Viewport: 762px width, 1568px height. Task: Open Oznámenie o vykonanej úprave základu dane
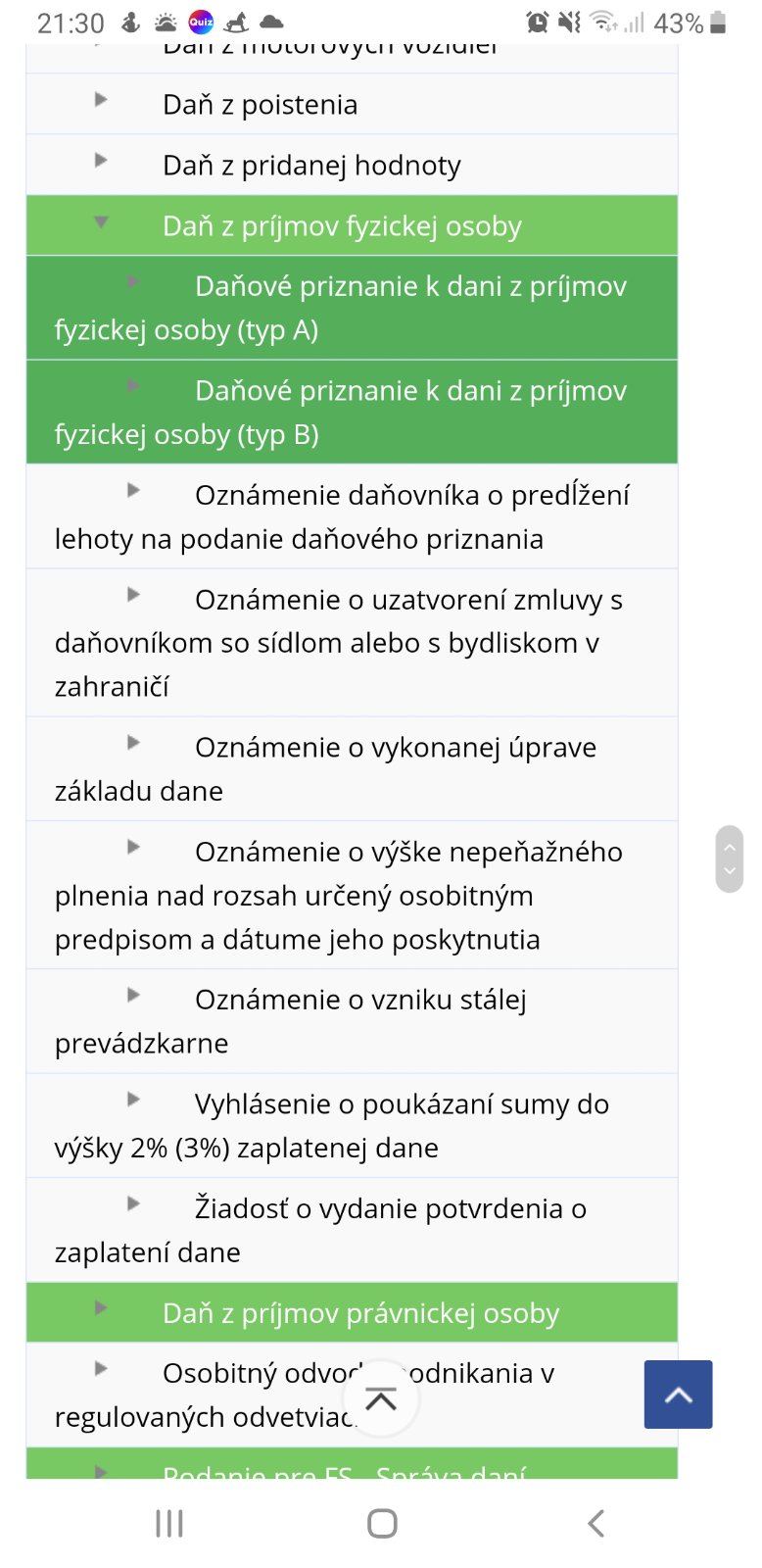coord(395,749)
